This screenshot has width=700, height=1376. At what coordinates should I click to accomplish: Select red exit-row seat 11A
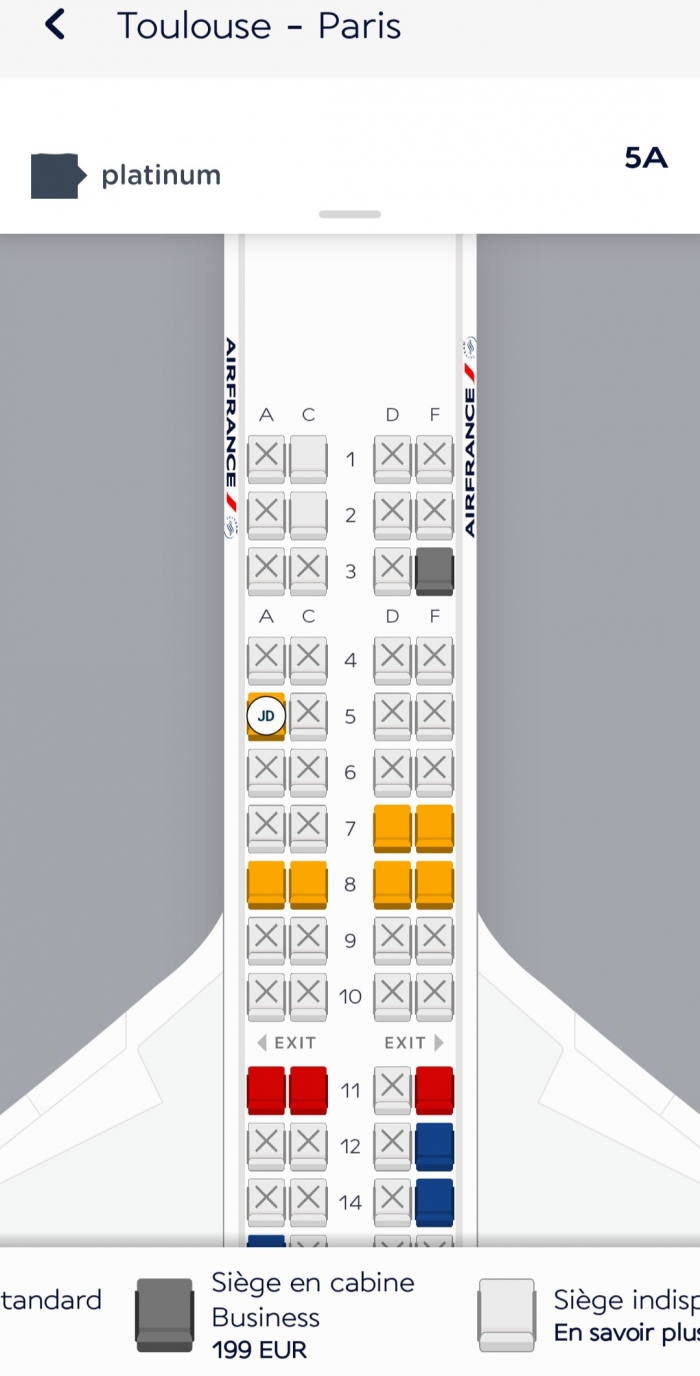point(266,1090)
